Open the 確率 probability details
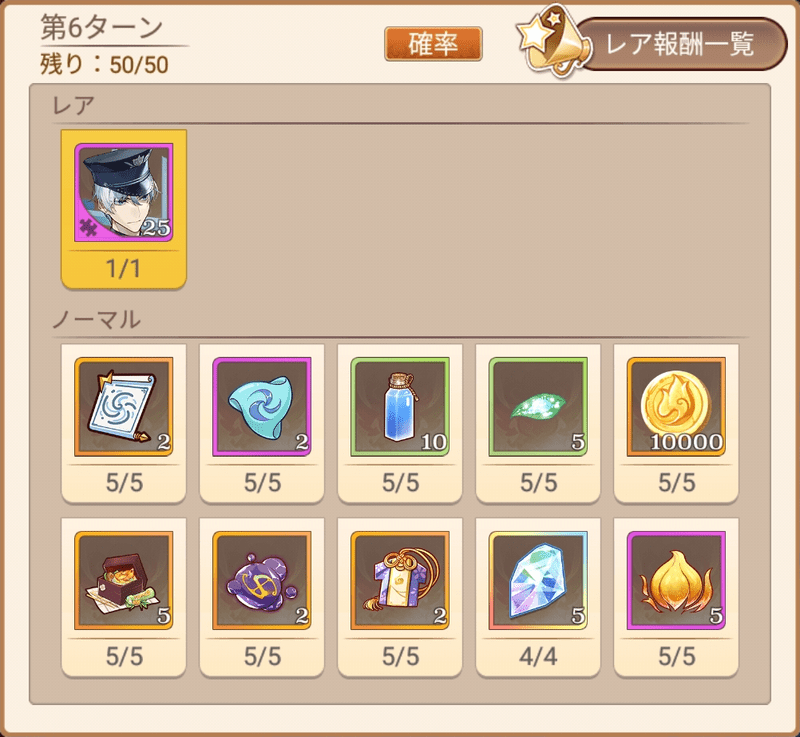 pos(433,44)
